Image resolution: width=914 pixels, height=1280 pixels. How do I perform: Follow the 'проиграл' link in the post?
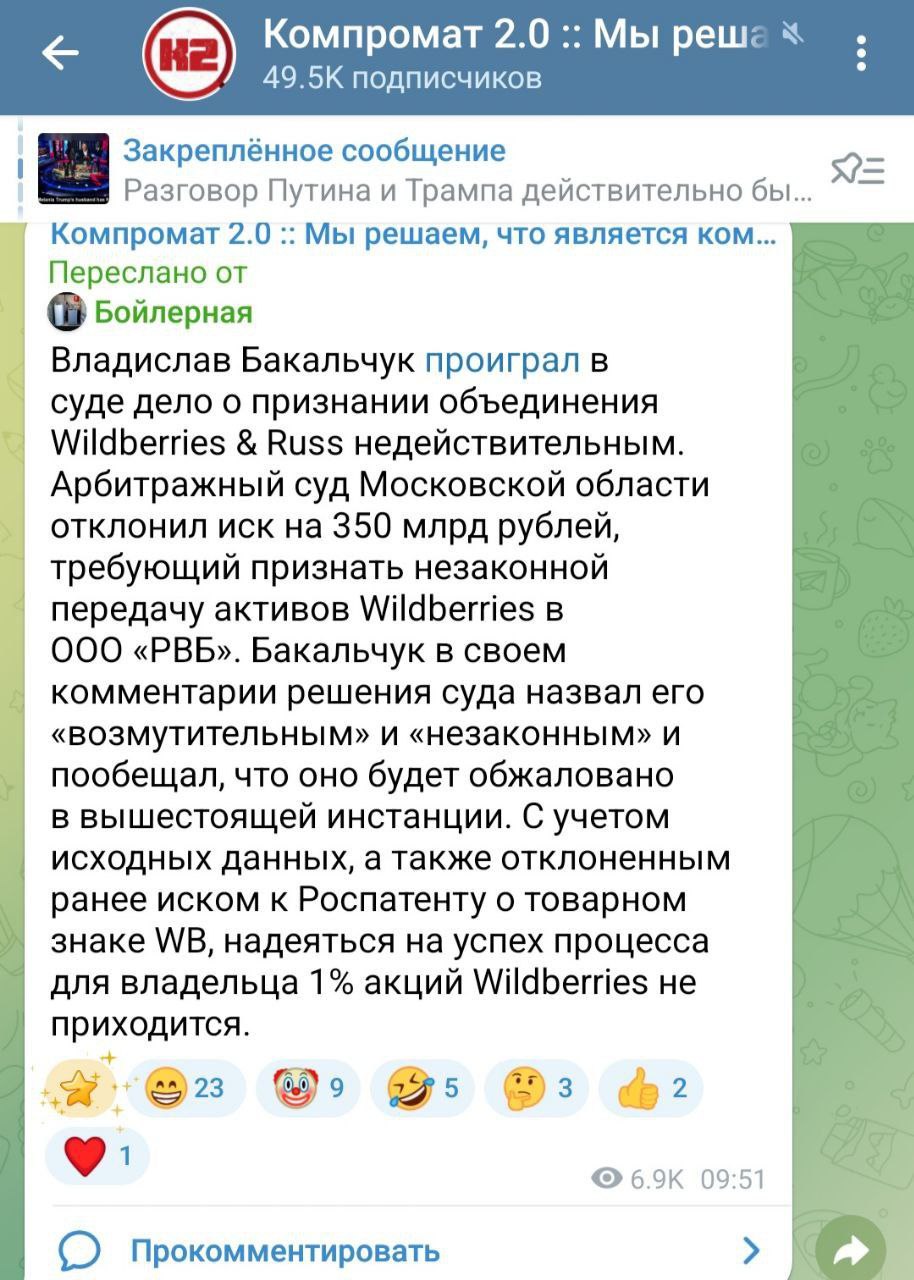[502, 360]
